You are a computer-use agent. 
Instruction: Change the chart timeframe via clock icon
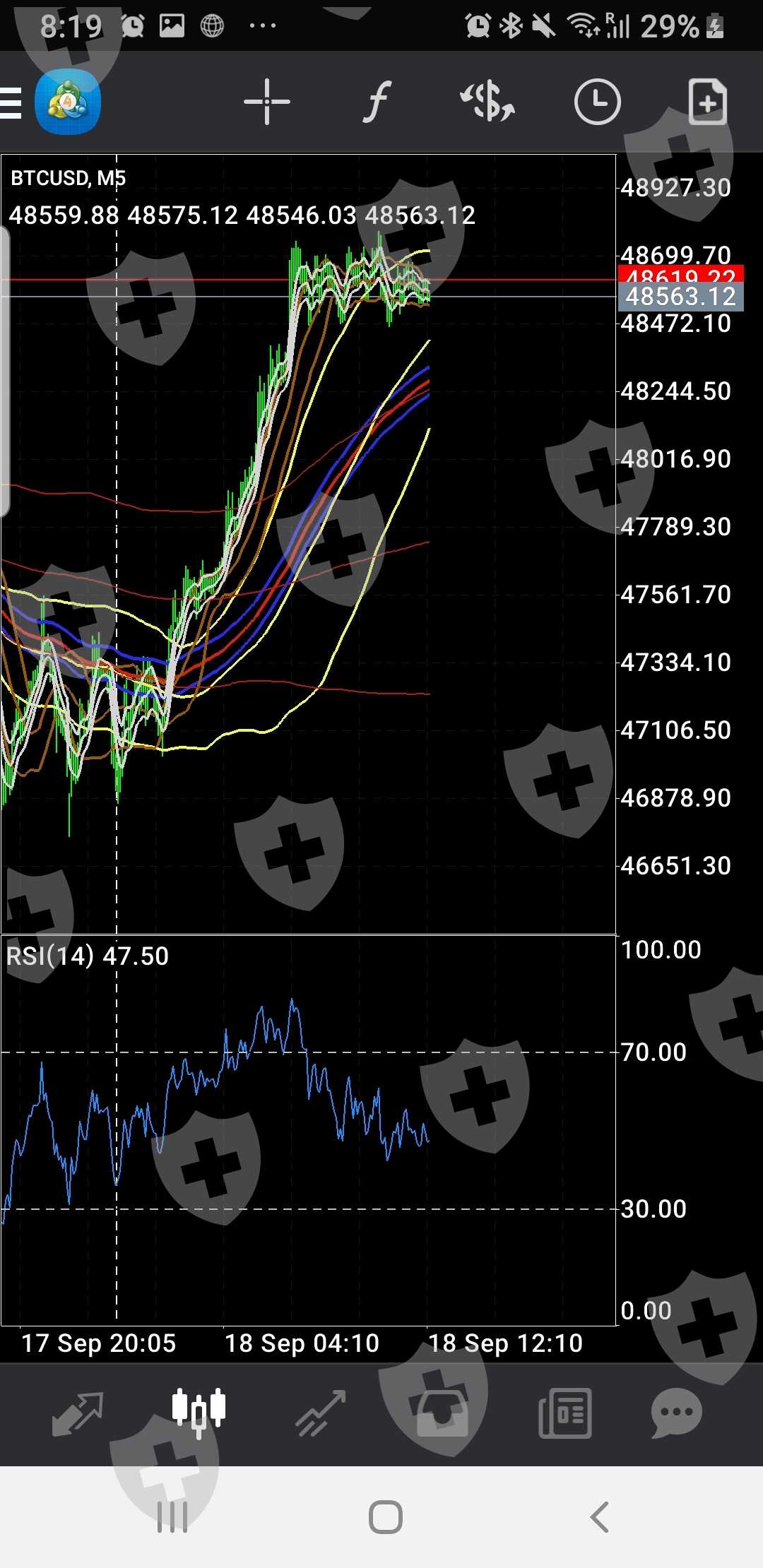pyautogui.click(x=597, y=102)
